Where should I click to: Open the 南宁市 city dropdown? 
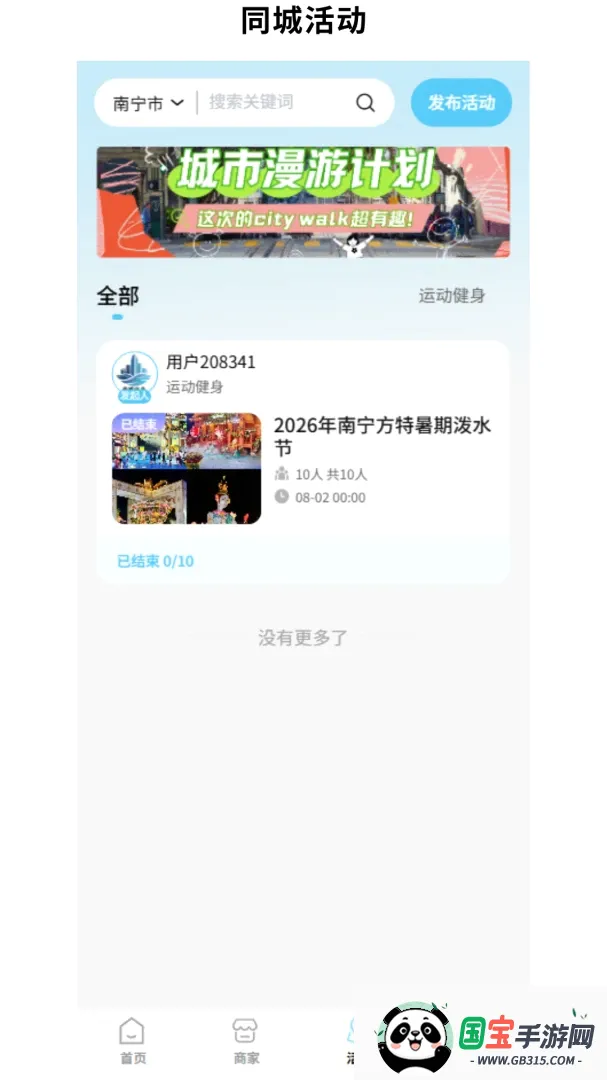click(148, 103)
